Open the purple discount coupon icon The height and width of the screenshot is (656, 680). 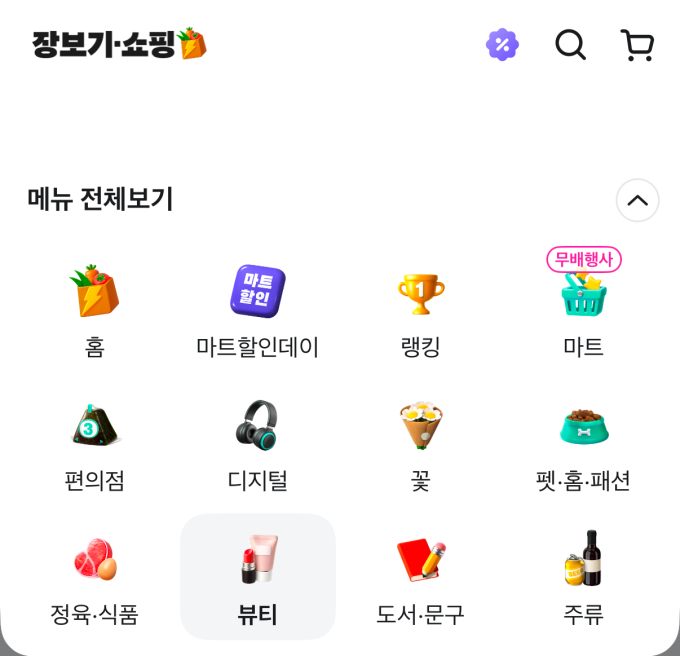[x=502, y=44]
